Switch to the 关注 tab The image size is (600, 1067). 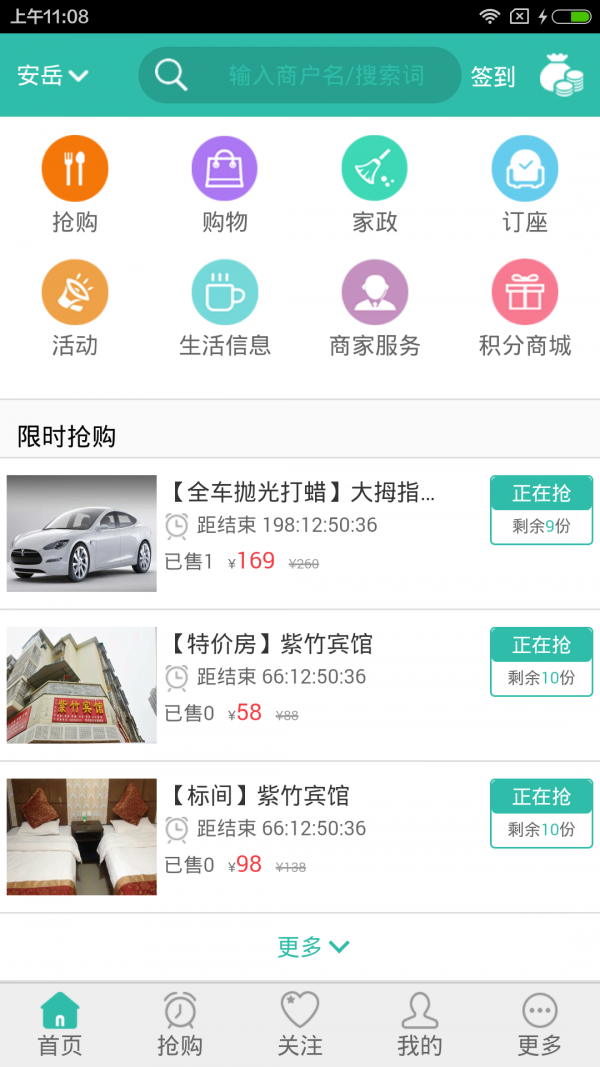300,1025
